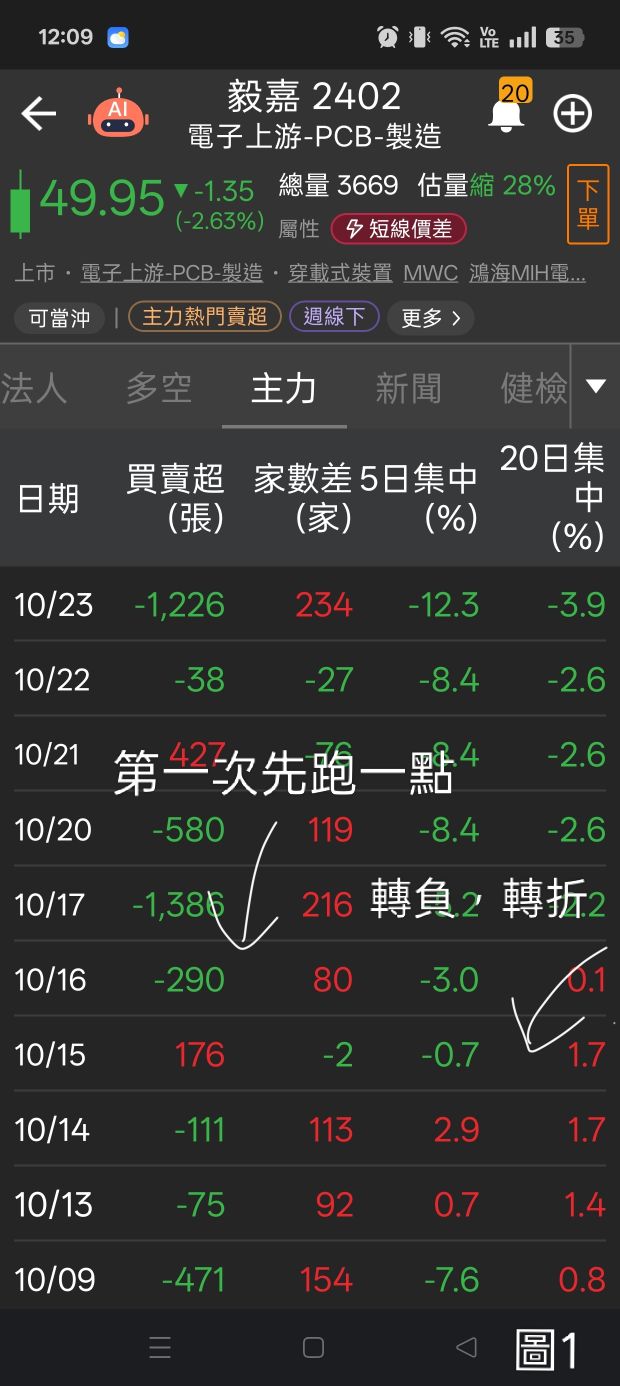Open the MWC concept link

click(x=430, y=273)
